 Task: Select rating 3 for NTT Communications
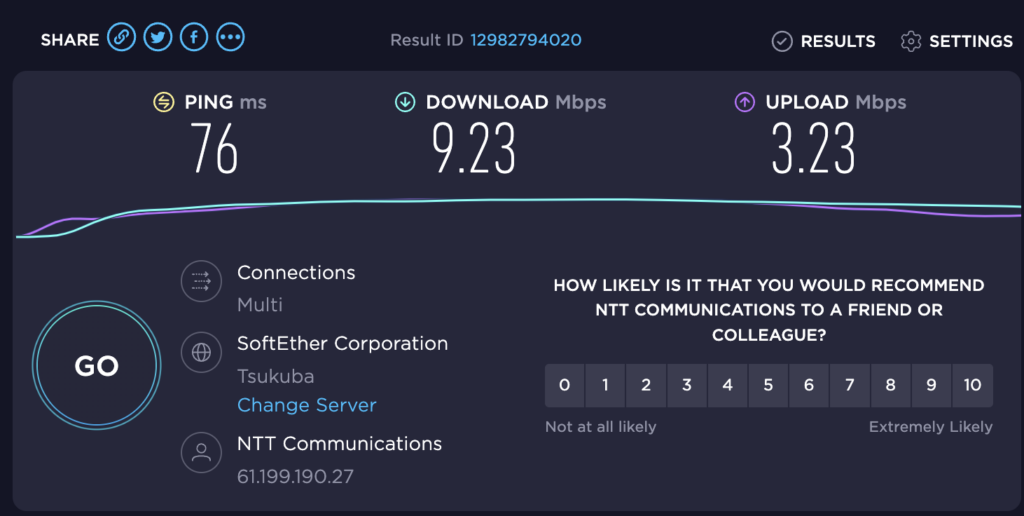pos(687,385)
